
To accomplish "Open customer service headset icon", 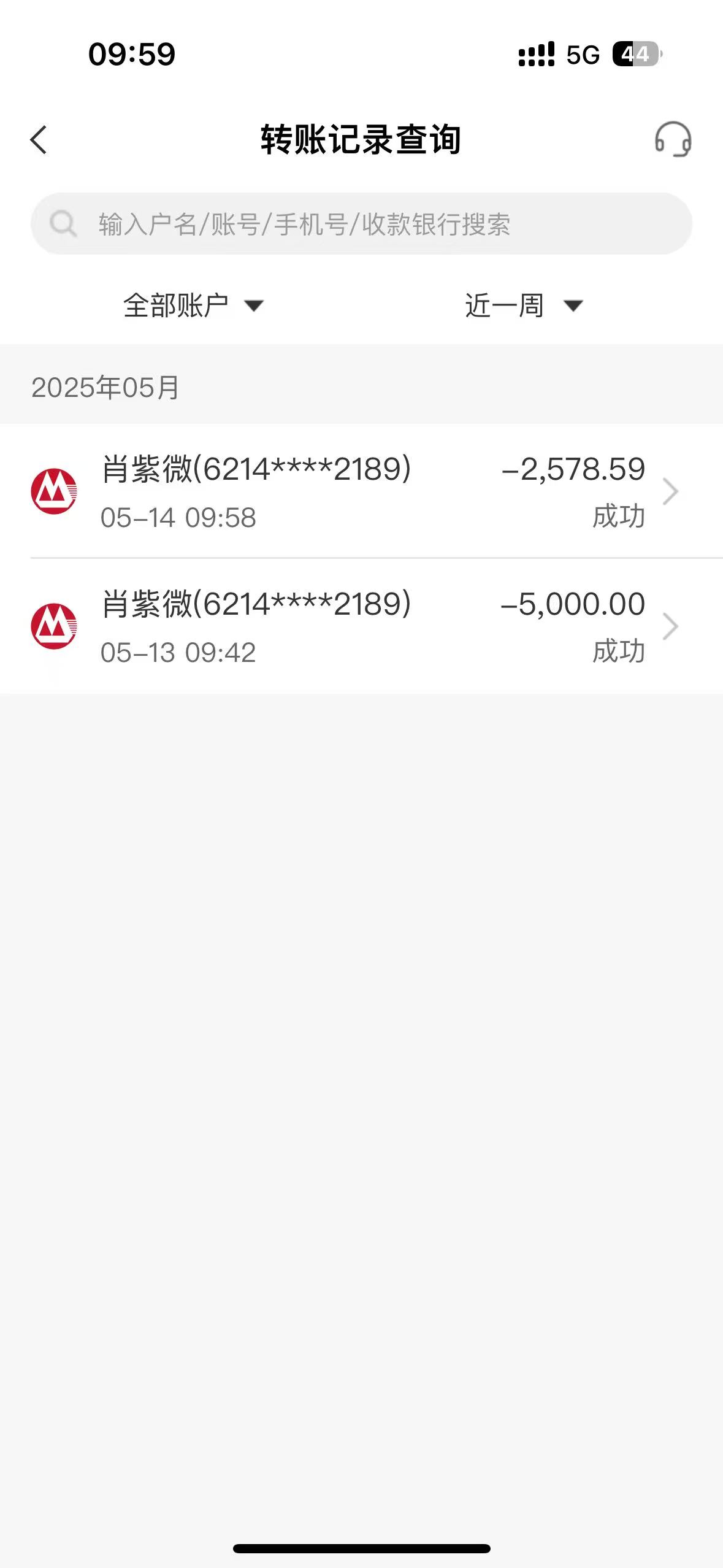I will click(673, 139).
